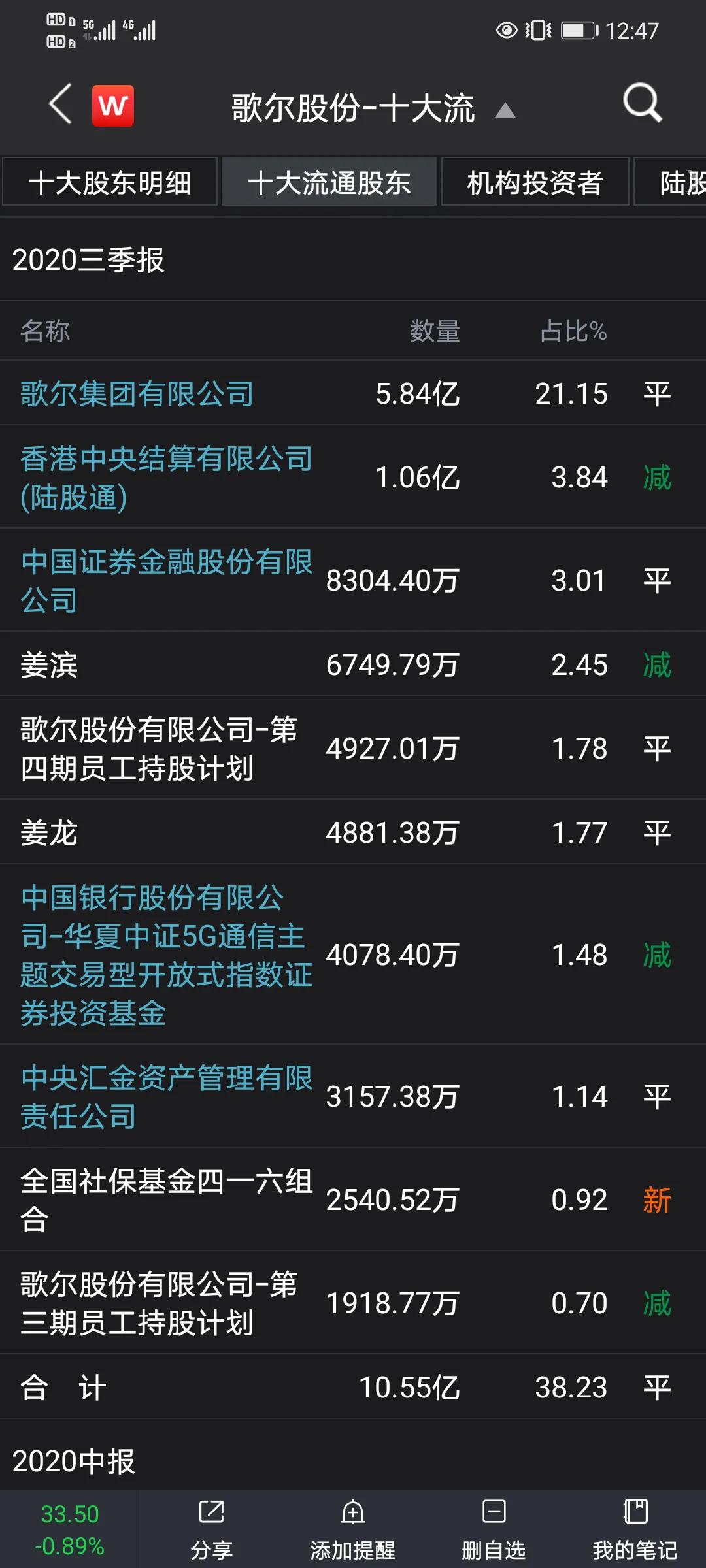The width and height of the screenshot is (706, 1568).
Task: Open the 33.50 stock price quote
Action: (70, 1529)
